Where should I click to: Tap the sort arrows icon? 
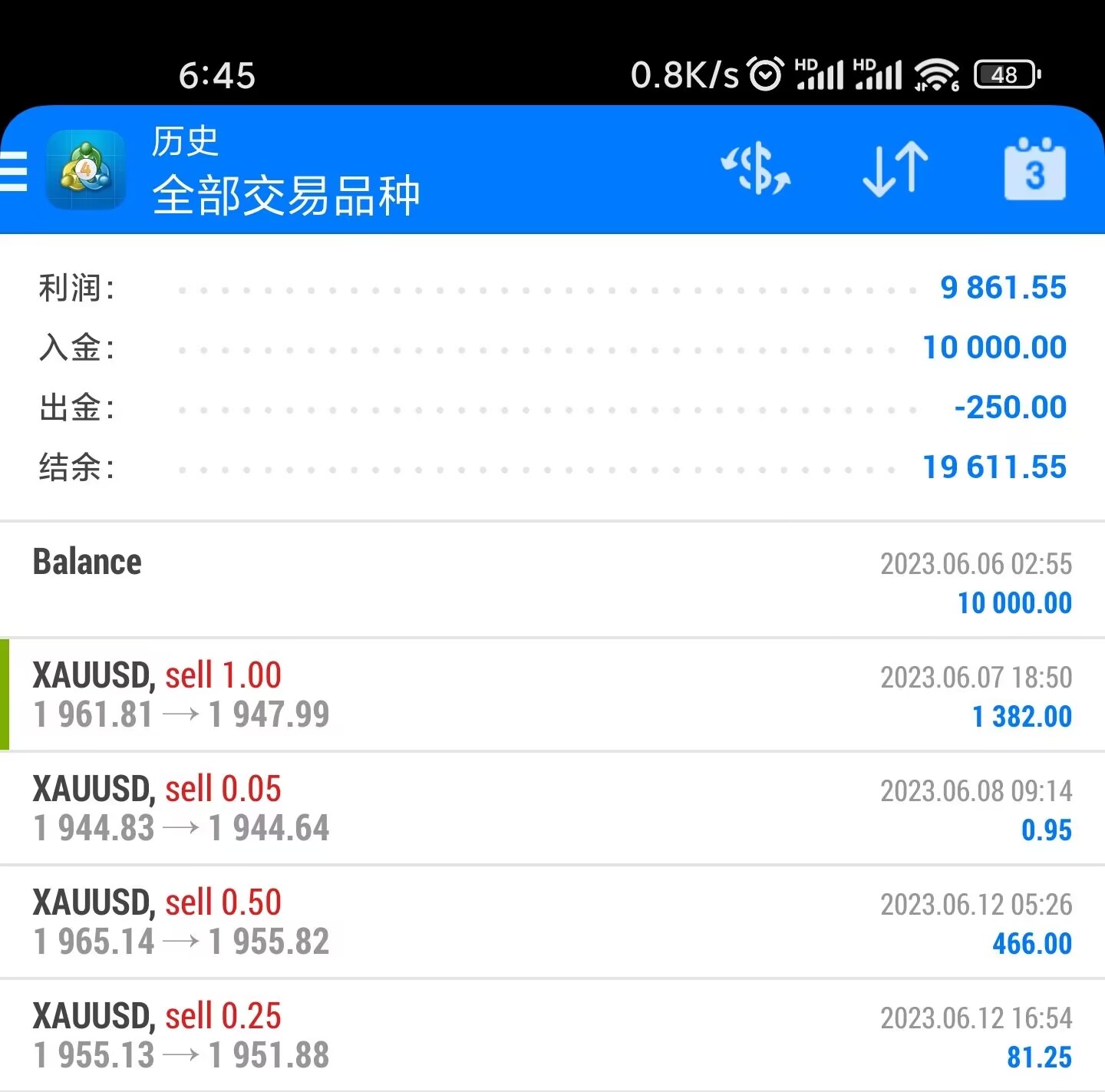(x=895, y=169)
